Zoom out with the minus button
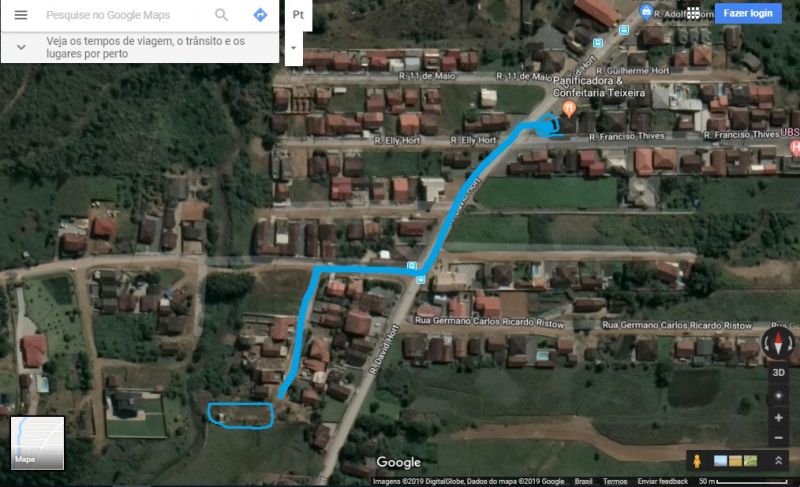 (778, 438)
